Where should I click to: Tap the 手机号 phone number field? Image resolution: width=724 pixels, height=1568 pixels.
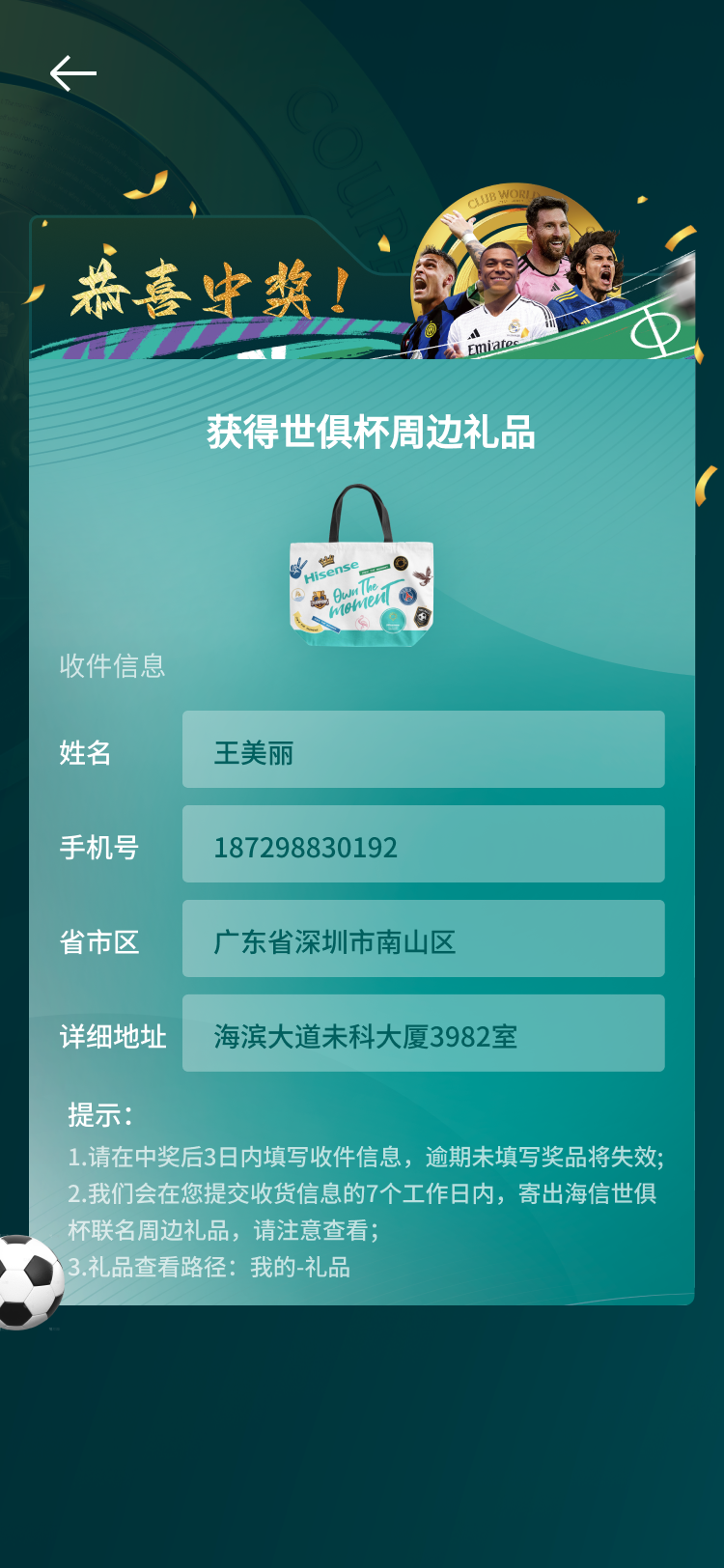click(423, 844)
